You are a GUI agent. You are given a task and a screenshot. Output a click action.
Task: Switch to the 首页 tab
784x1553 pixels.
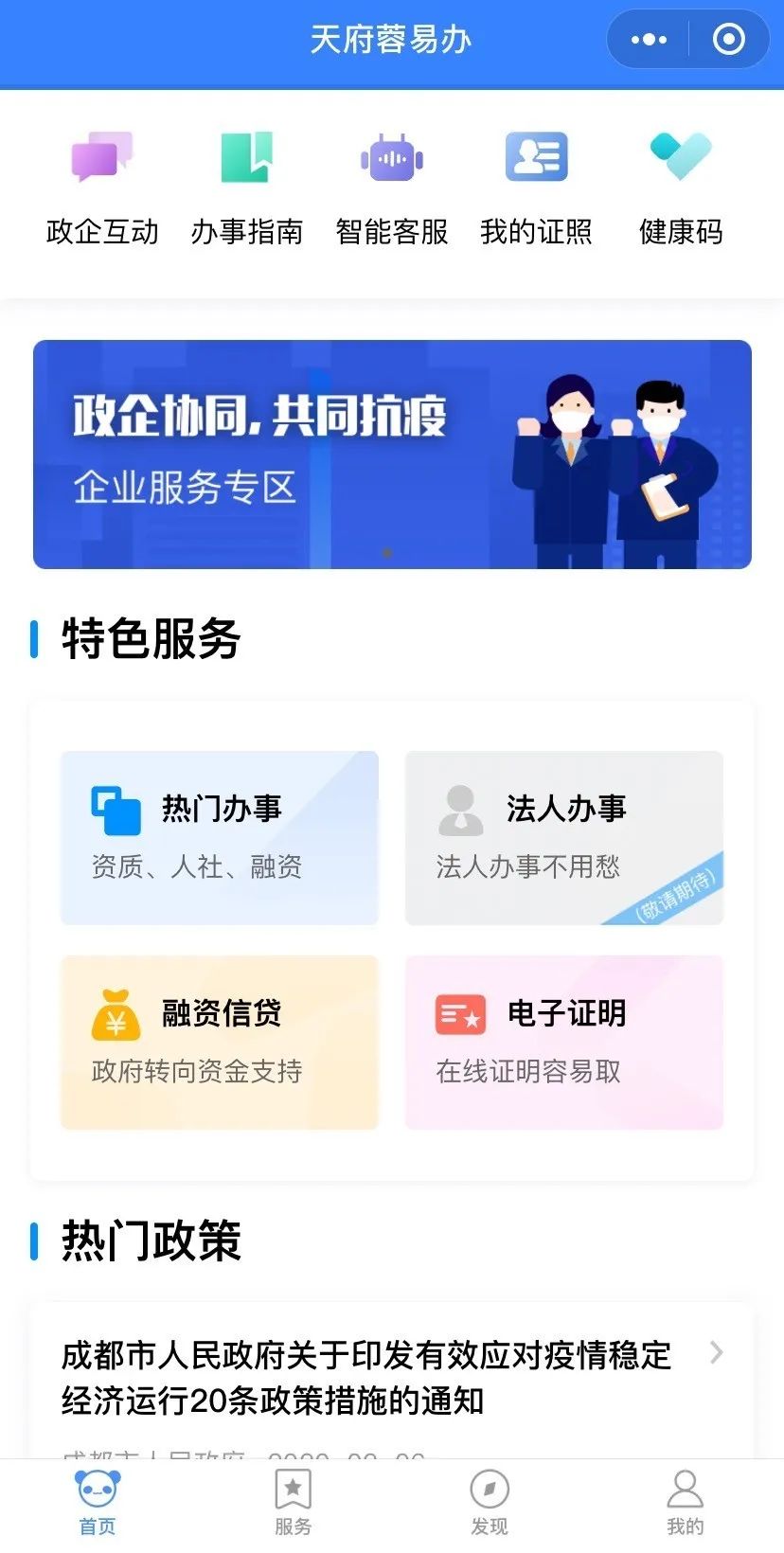tap(98, 1504)
